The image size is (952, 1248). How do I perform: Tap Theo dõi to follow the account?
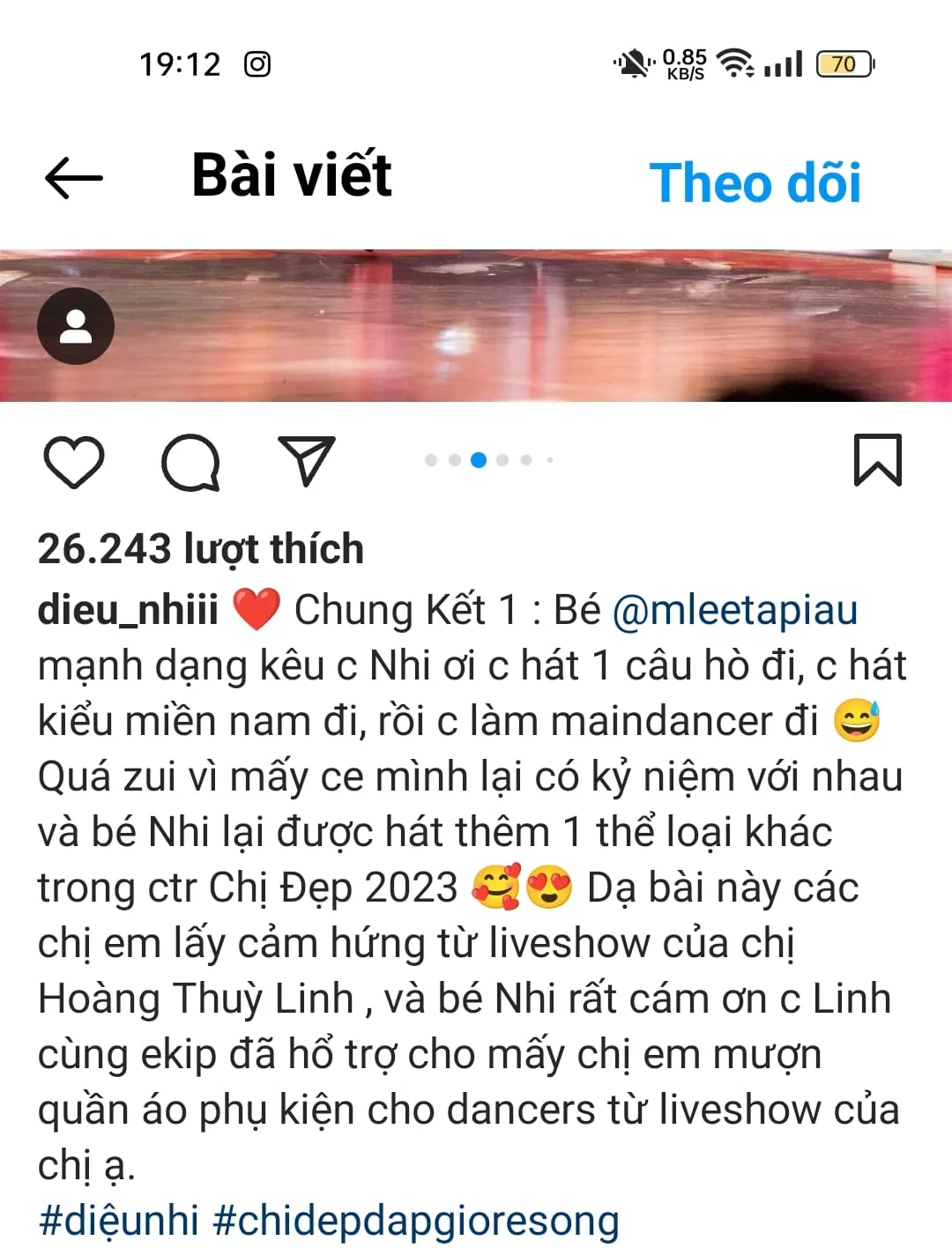(x=758, y=182)
